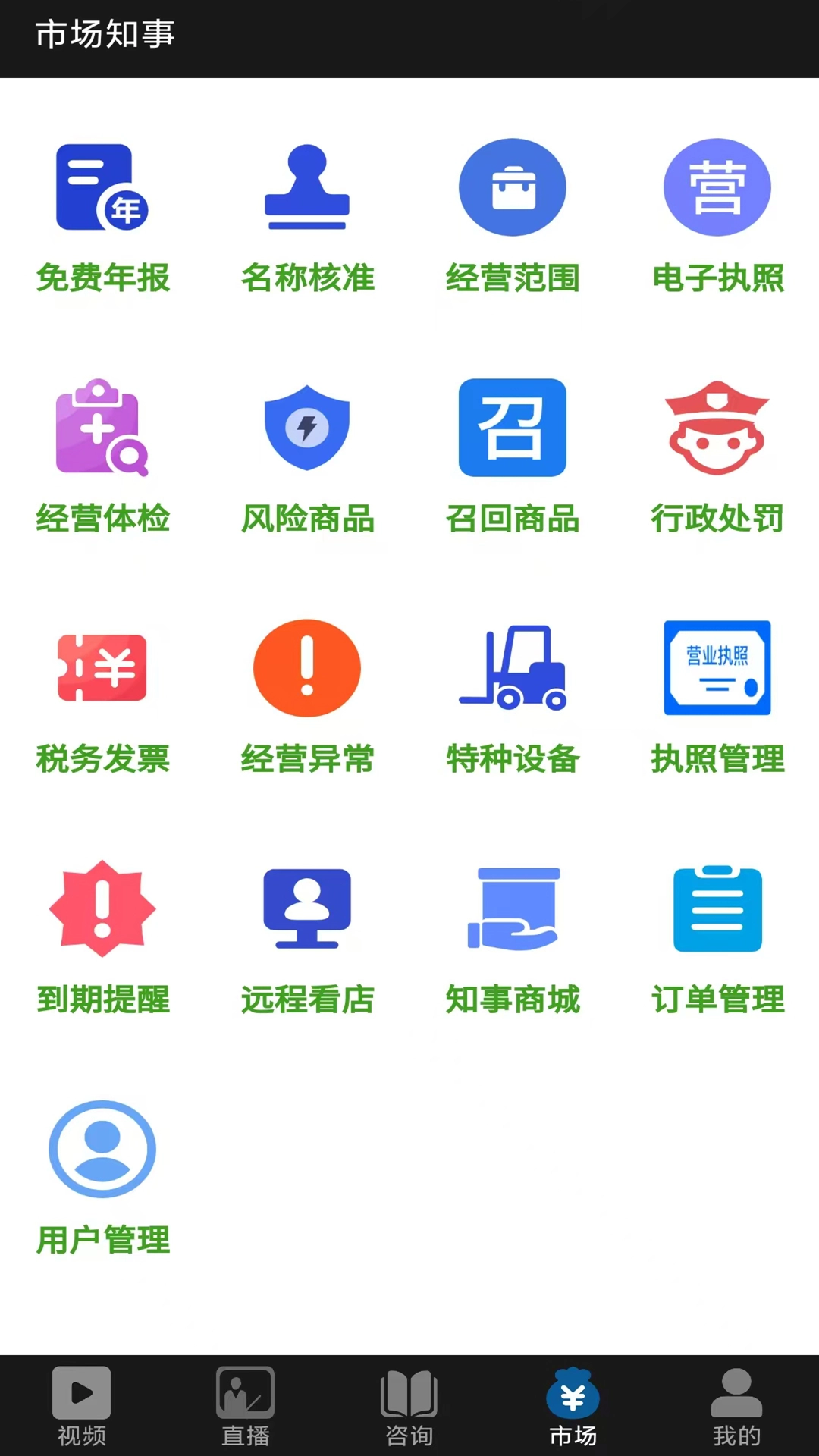Launch 远程看店 remote store viewing
This screenshot has width=819, height=1456.
click(x=307, y=909)
